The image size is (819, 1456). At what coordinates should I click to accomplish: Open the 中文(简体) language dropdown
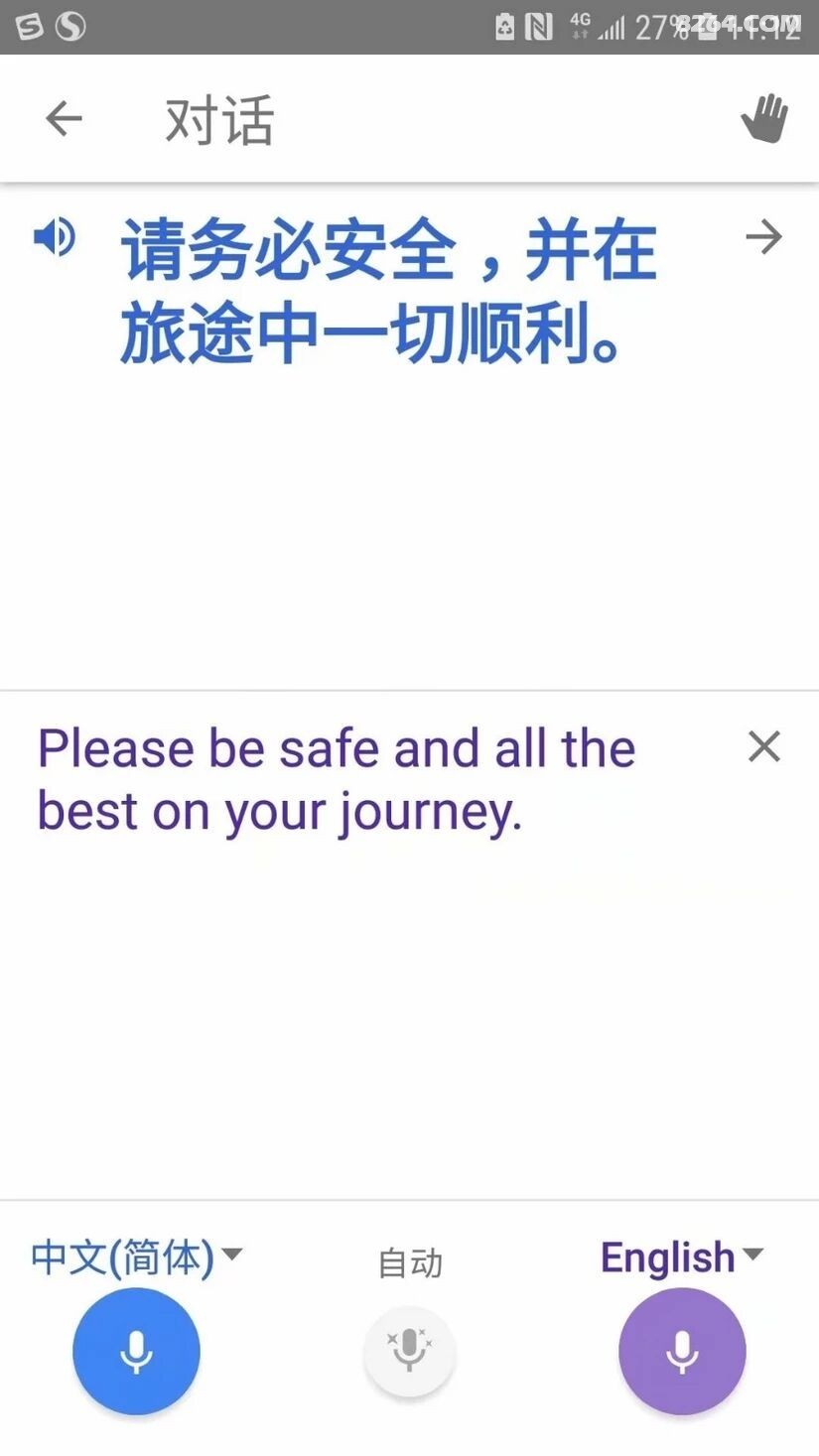pos(136,1257)
